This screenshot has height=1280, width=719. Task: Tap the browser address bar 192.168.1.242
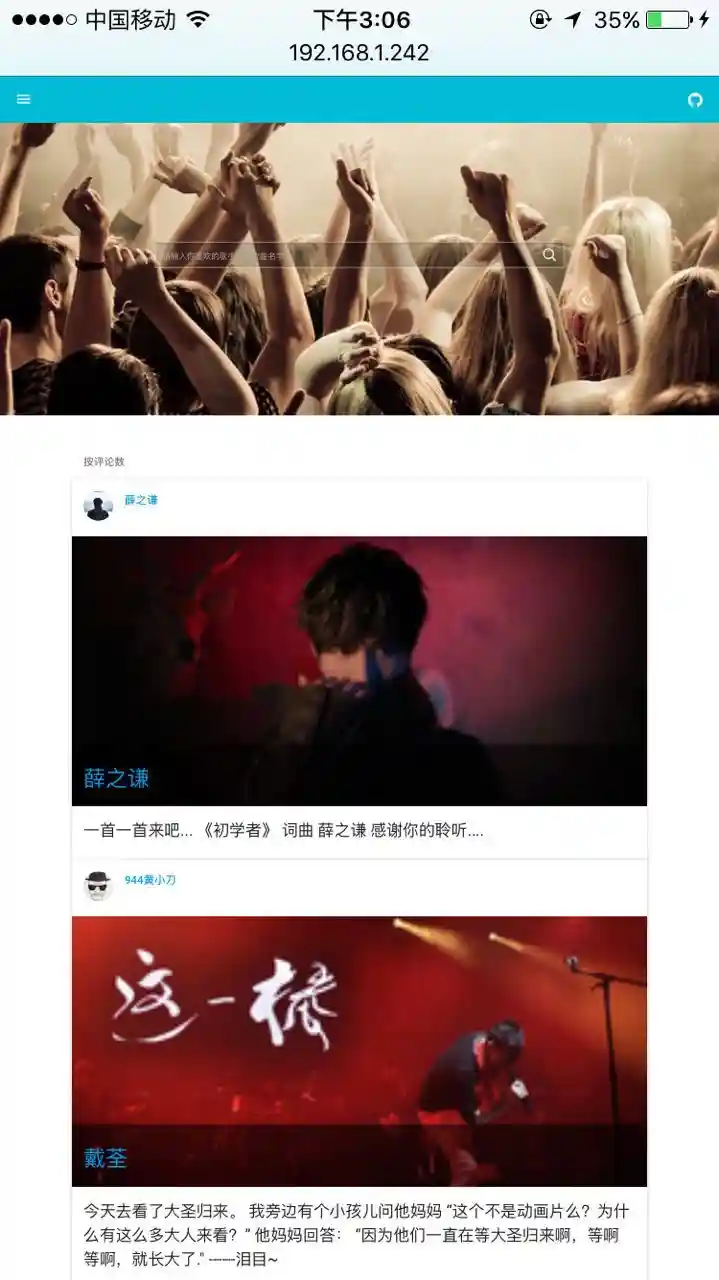pos(359,53)
